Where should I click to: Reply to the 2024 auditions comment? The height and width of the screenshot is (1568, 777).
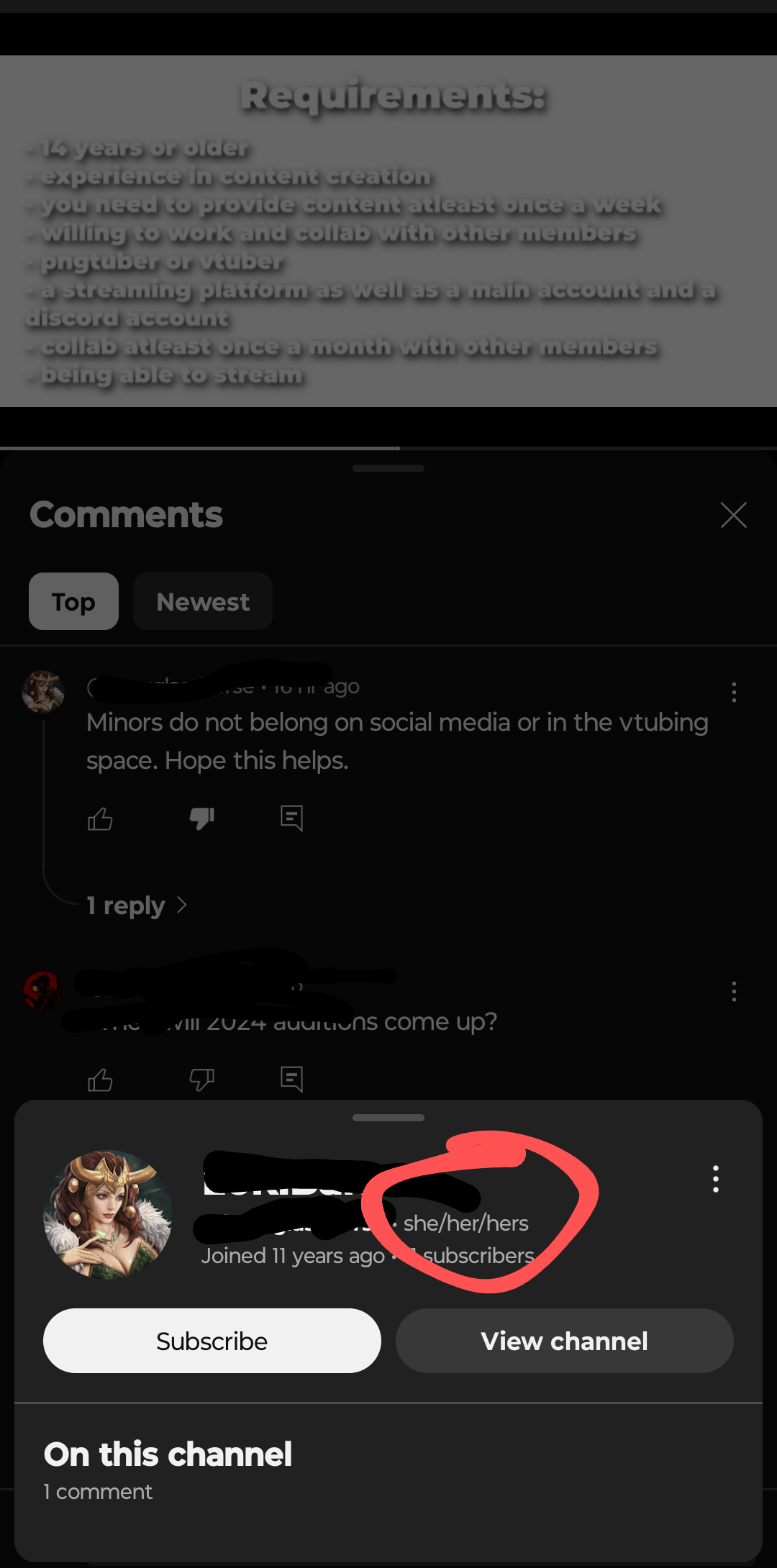[291, 1080]
